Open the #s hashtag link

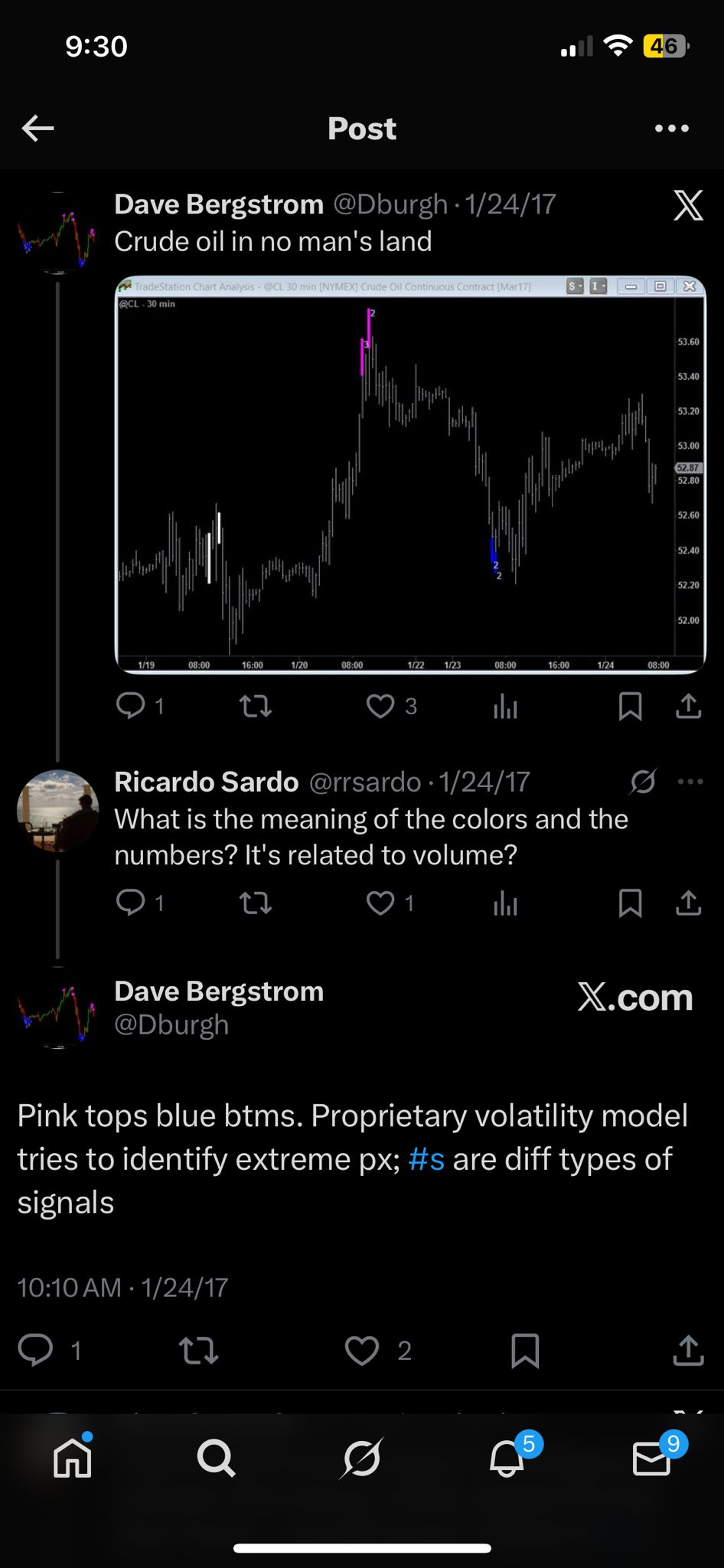(x=426, y=1159)
